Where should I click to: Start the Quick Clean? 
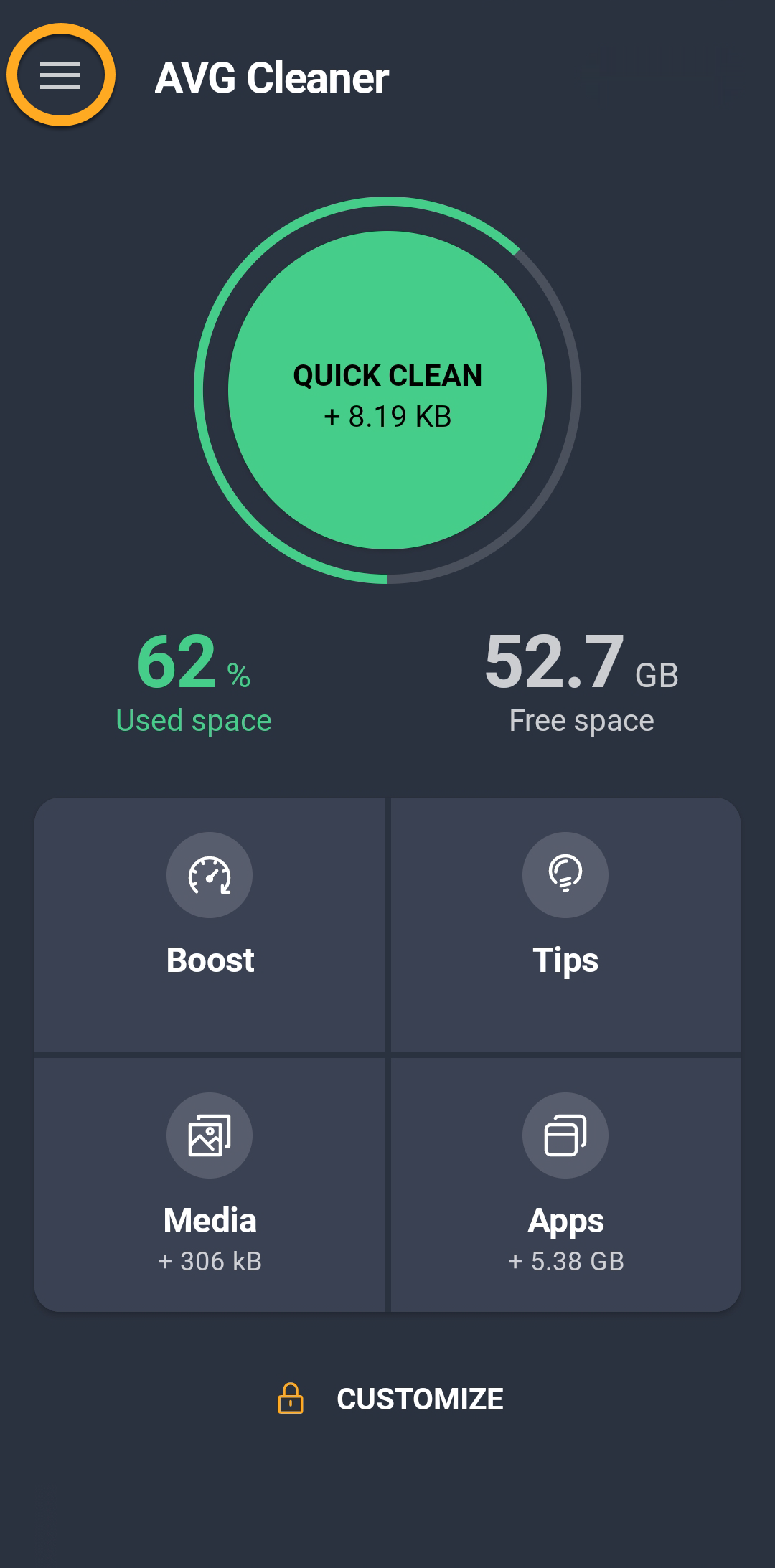pos(387,390)
